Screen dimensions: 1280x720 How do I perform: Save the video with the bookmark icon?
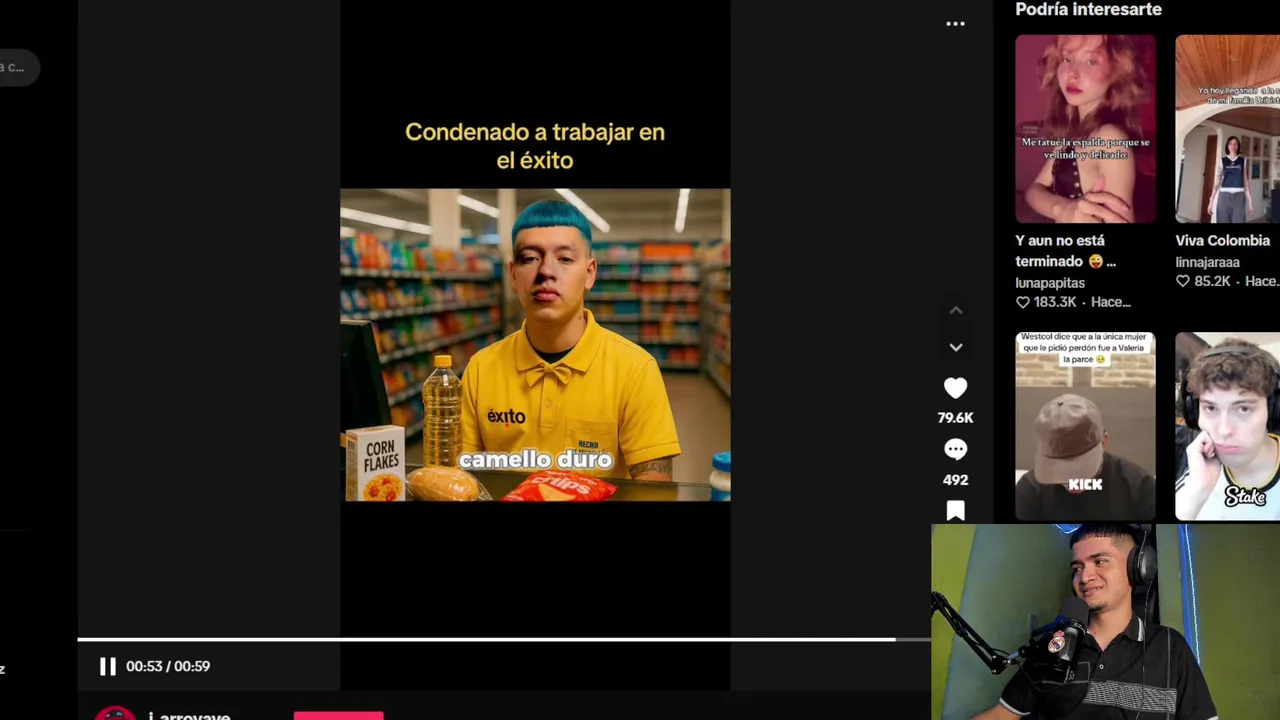(x=955, y=511)
